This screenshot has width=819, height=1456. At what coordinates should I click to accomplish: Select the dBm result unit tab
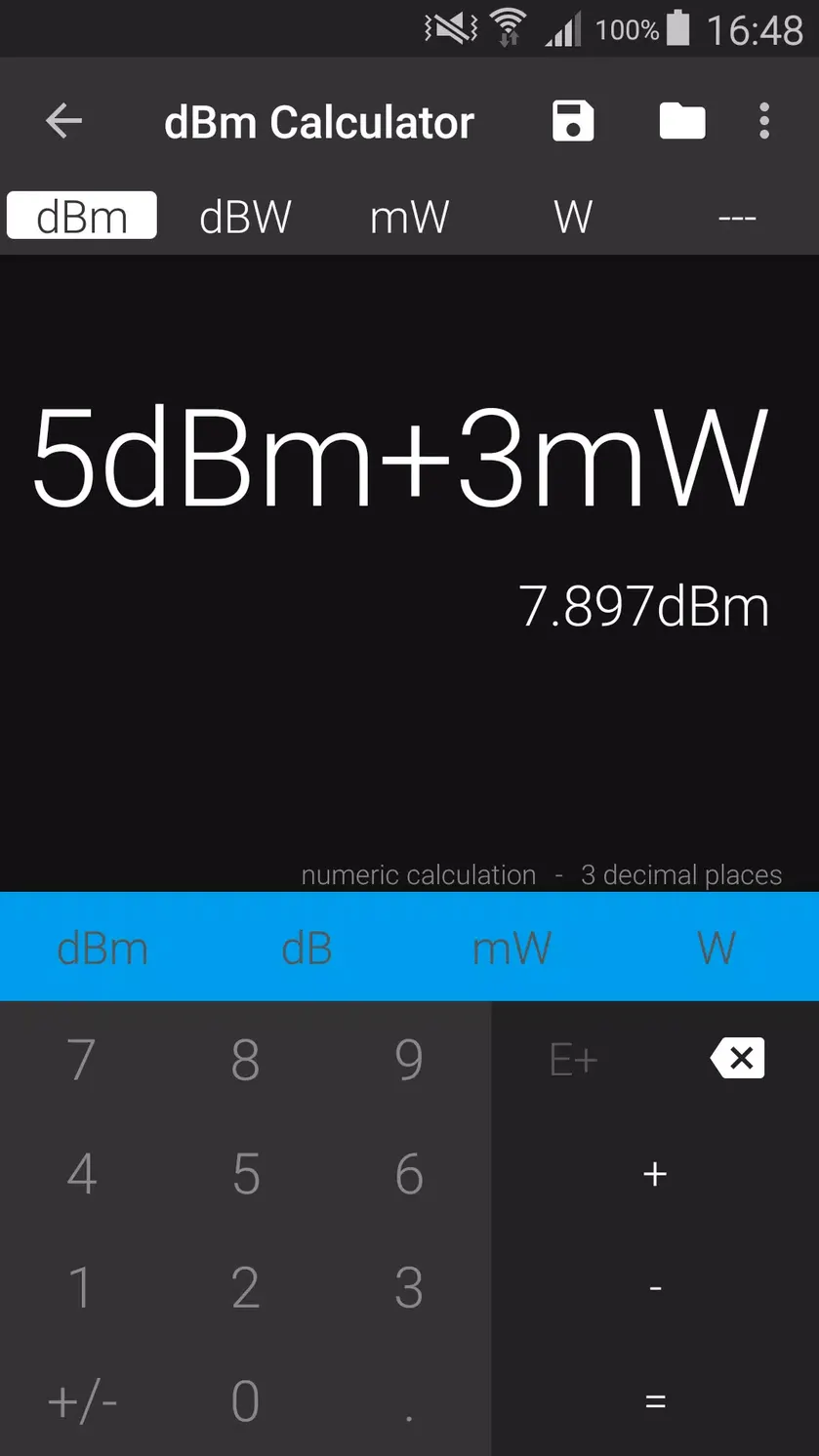82,216
